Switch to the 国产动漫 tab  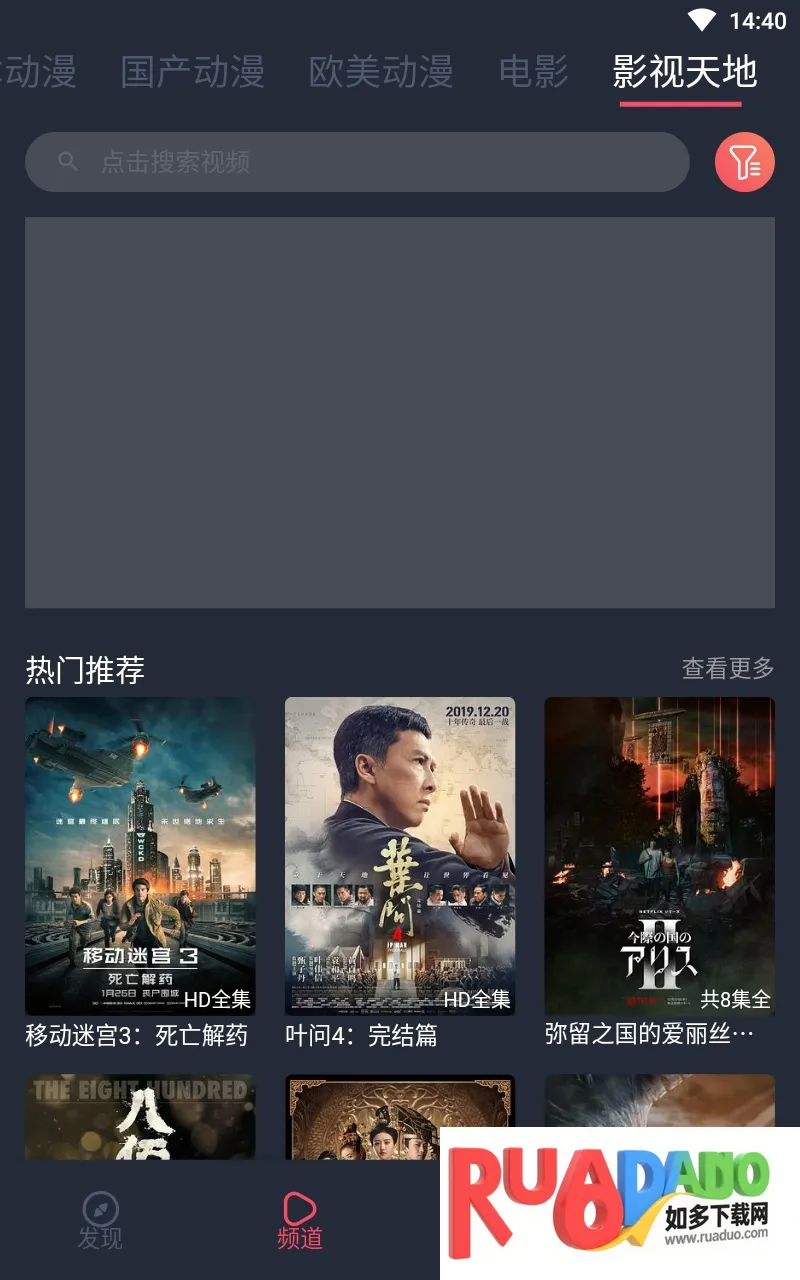192,72
